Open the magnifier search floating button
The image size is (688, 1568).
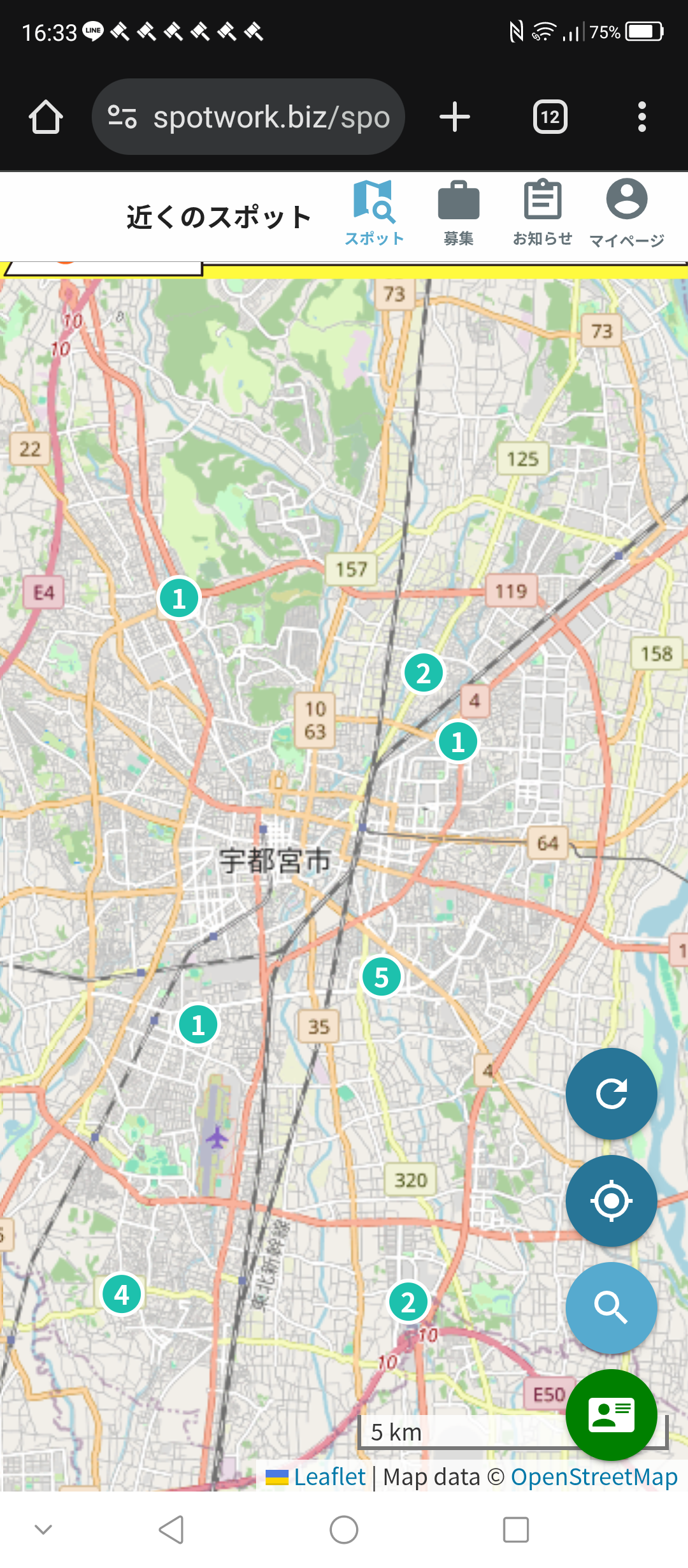pyautogui.click(x=611, y=1308)
